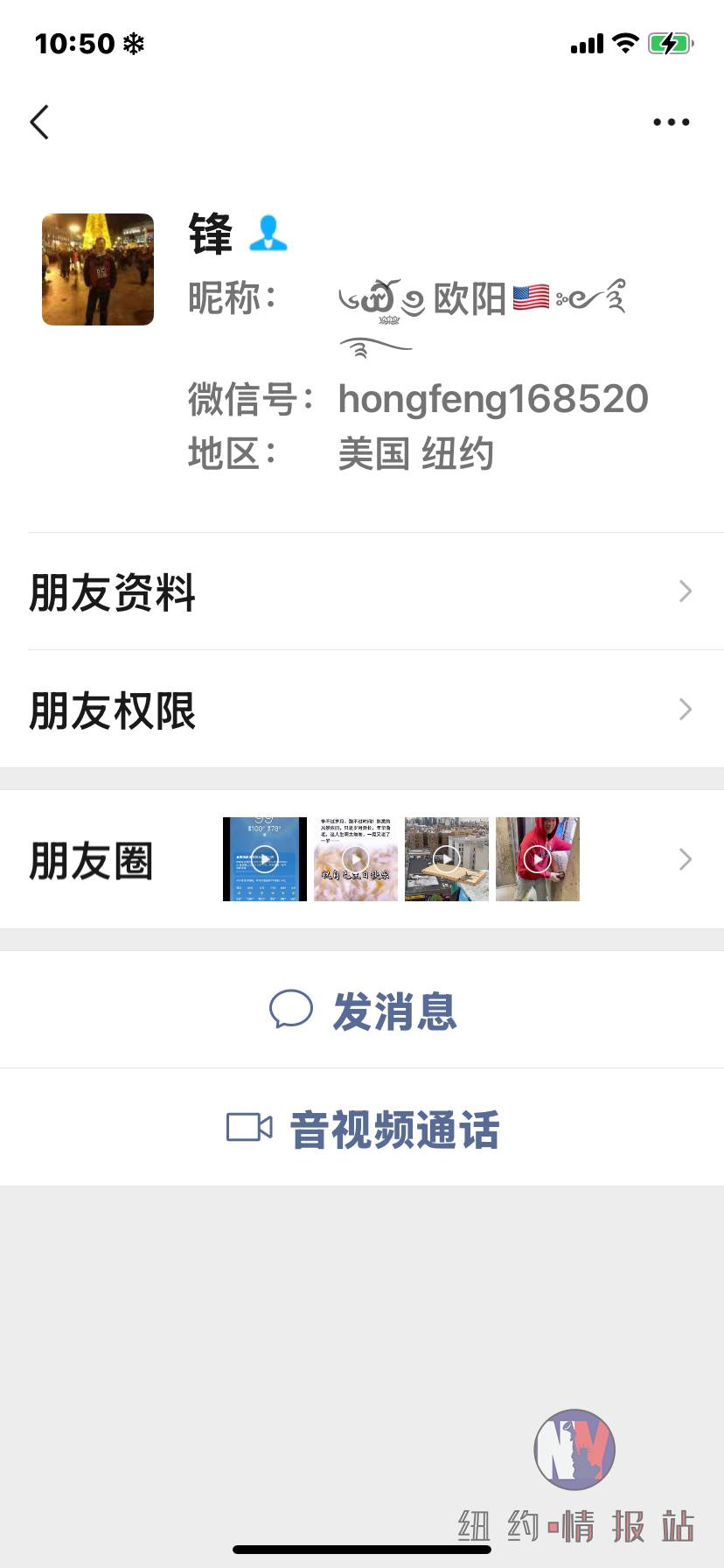The image size is (724, 1568).
Task: Open 朋友权限 settings row
Action: click(x=362, y=710)
